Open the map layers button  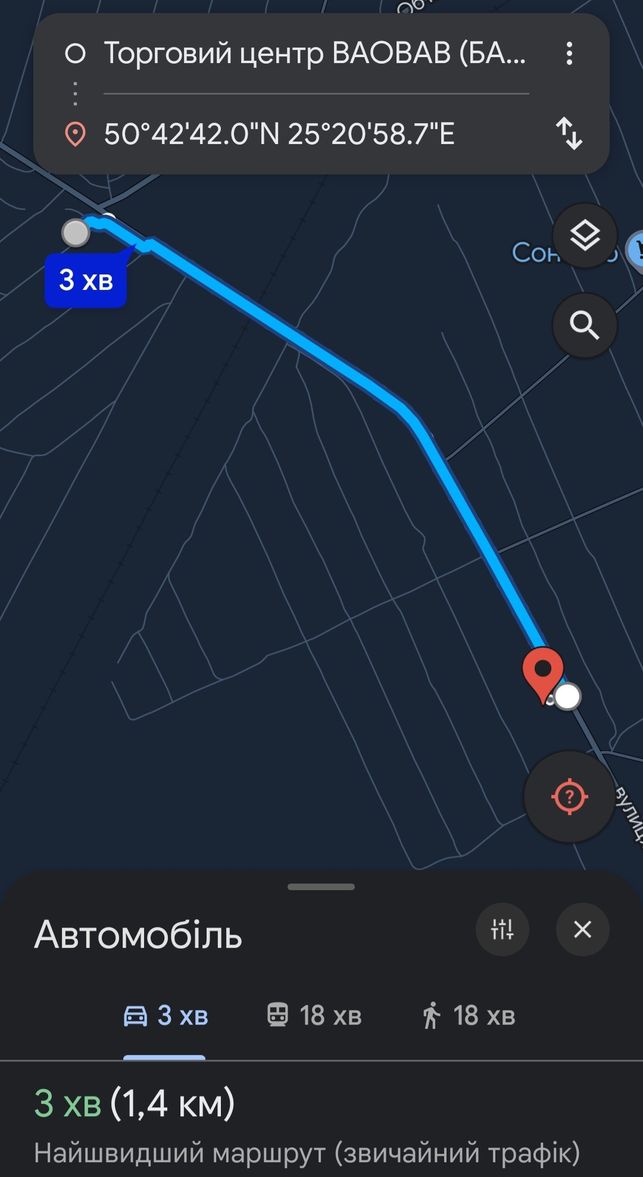coord(584,236)
